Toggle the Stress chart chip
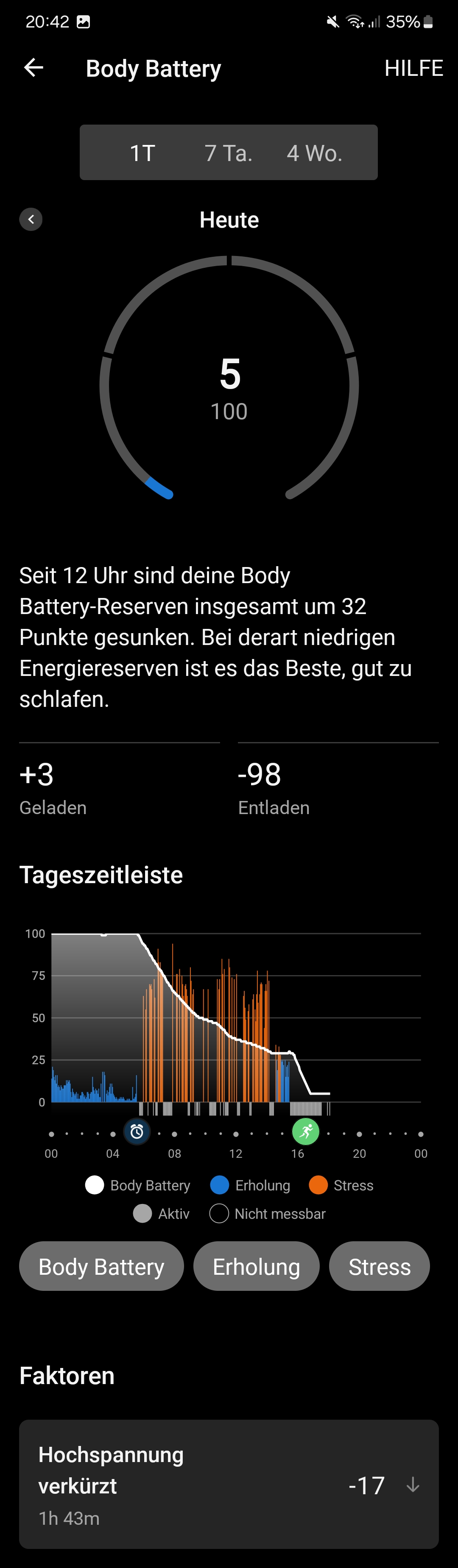 tap(379, 1266)
